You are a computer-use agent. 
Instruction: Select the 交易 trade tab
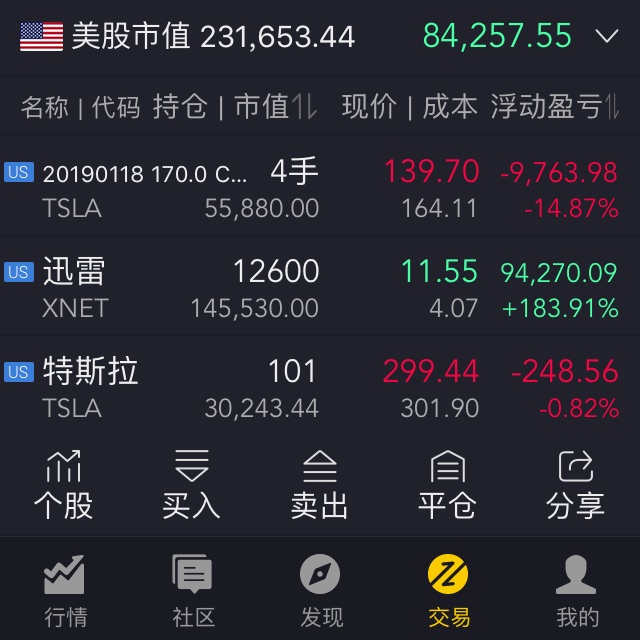(x=447, y=592)
